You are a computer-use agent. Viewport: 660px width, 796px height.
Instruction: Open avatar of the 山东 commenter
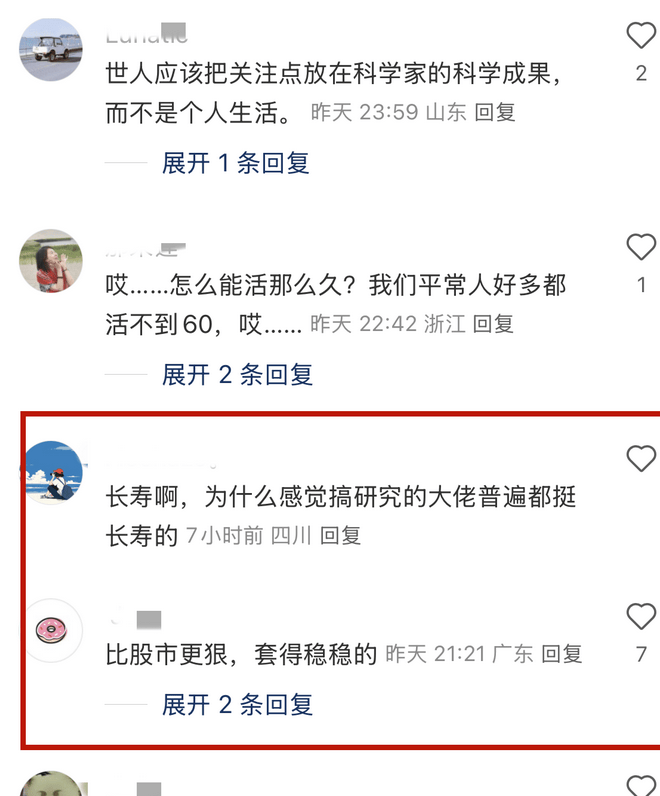(x=51, y=47)
